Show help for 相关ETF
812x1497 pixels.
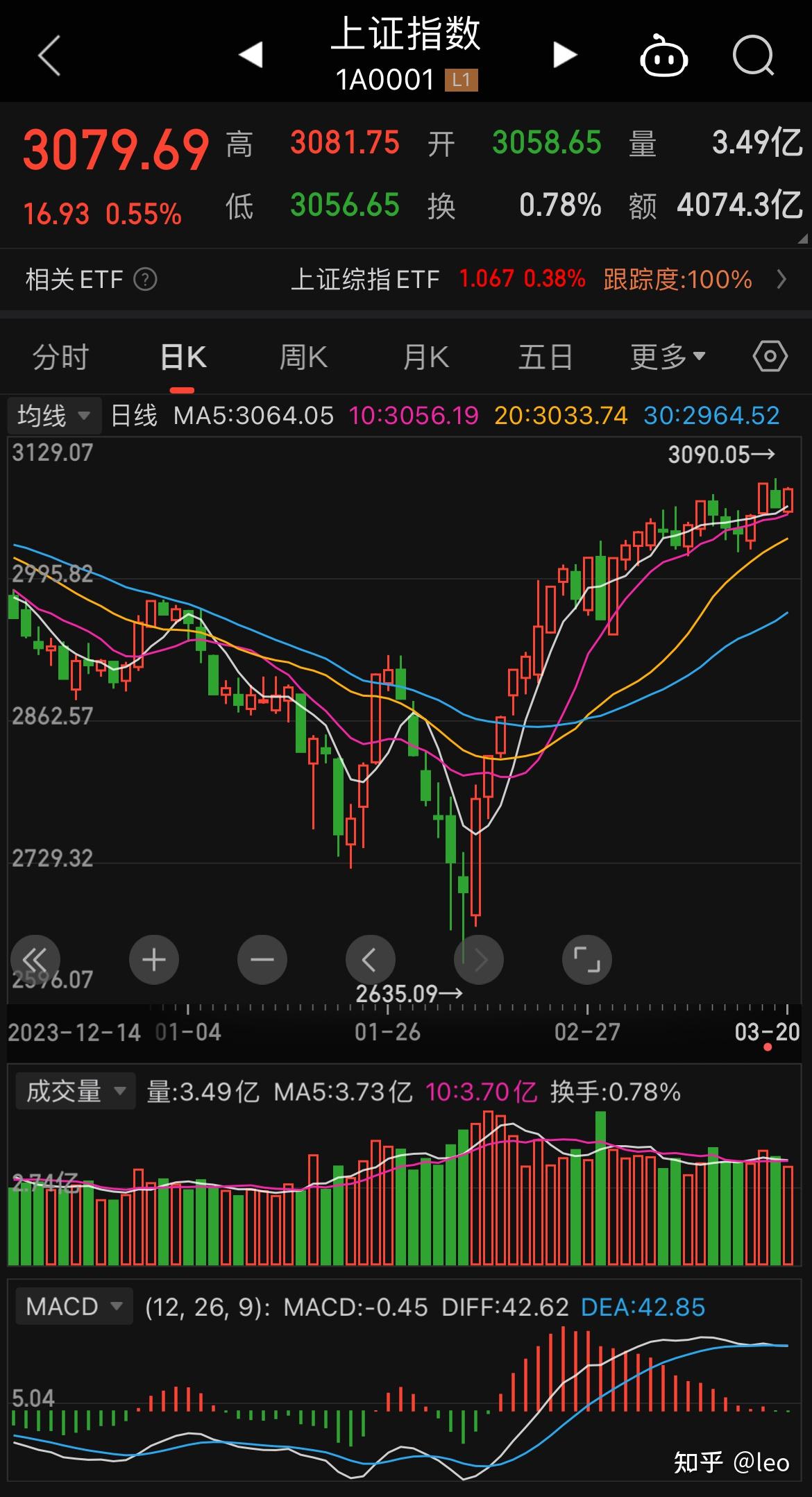[x=145, y=280]
